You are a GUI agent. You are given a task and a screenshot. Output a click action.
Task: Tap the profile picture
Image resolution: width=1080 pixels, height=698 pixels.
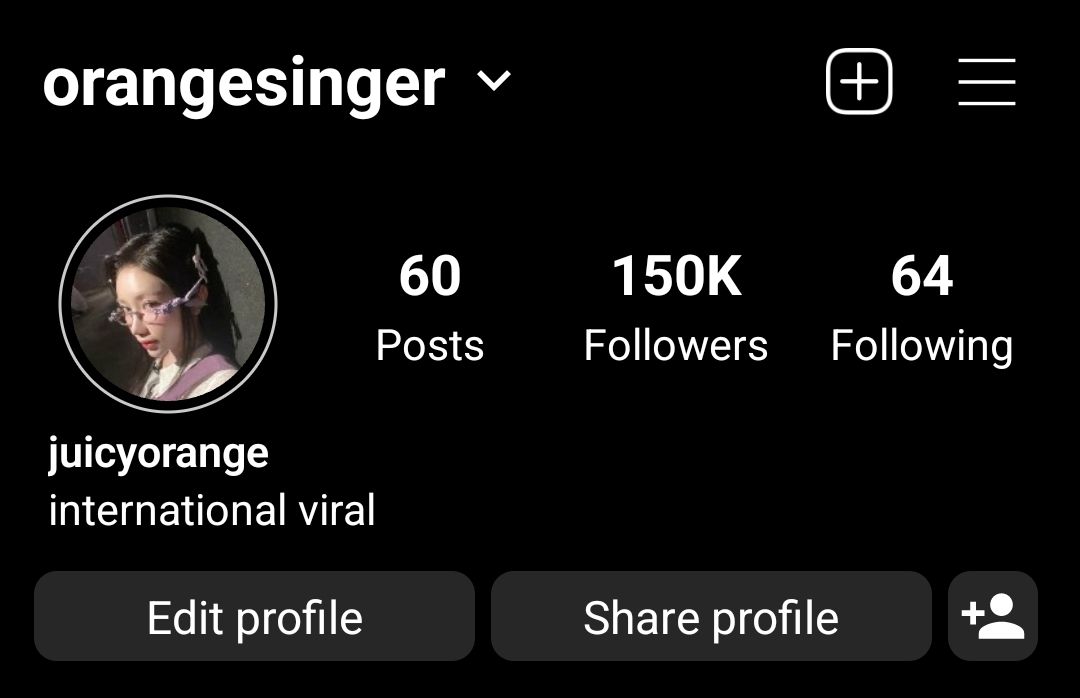168,303
